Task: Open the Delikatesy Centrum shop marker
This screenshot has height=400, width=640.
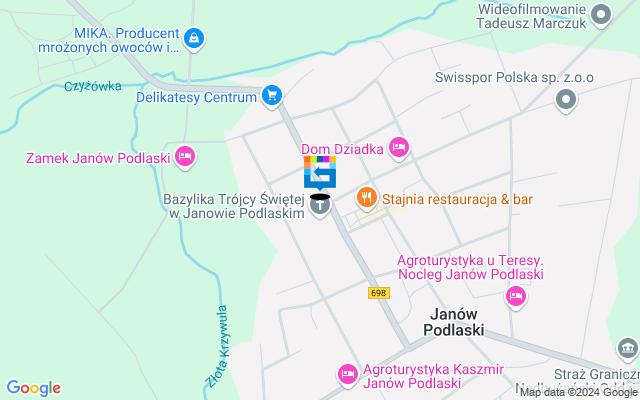Action: tap(271, 96)
